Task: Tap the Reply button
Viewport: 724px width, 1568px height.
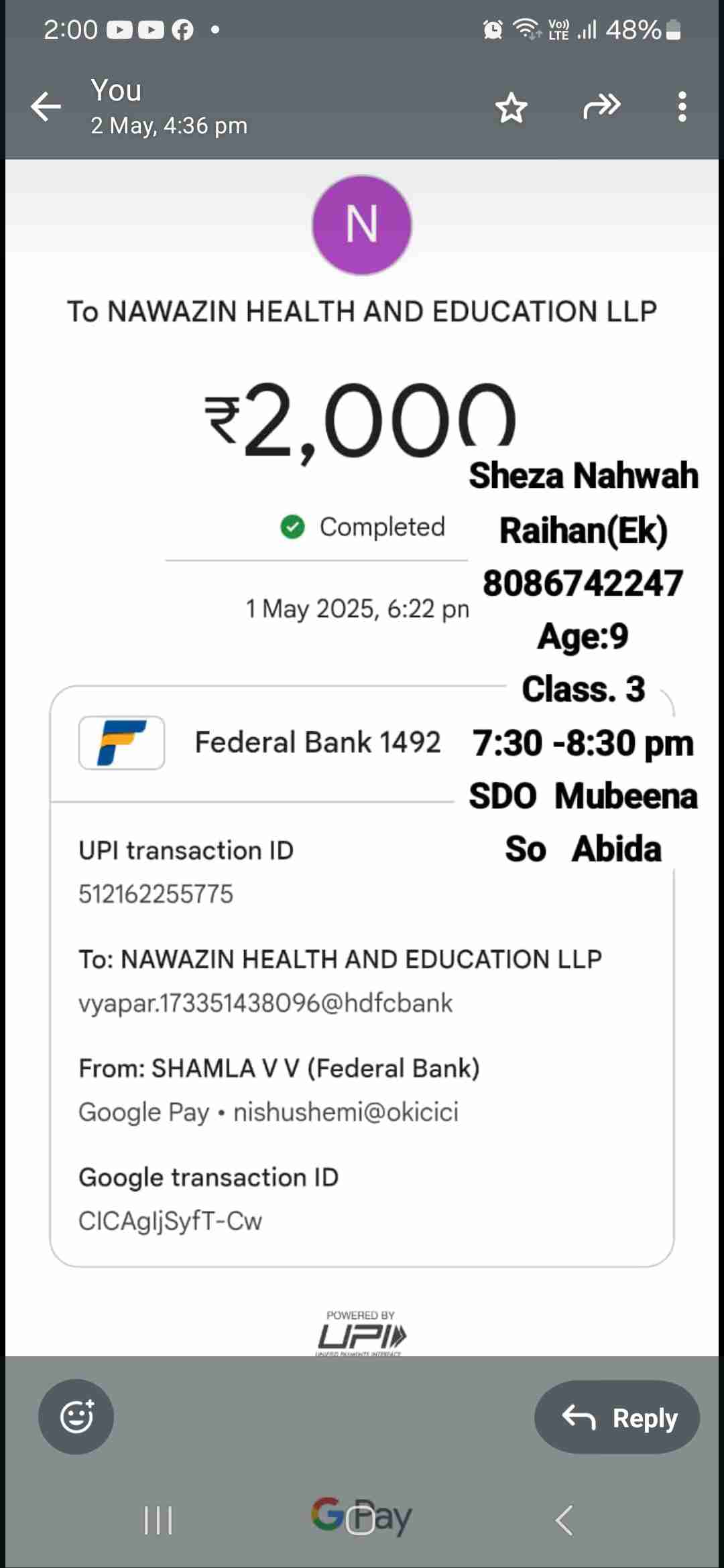Action: coord(617,1417)
